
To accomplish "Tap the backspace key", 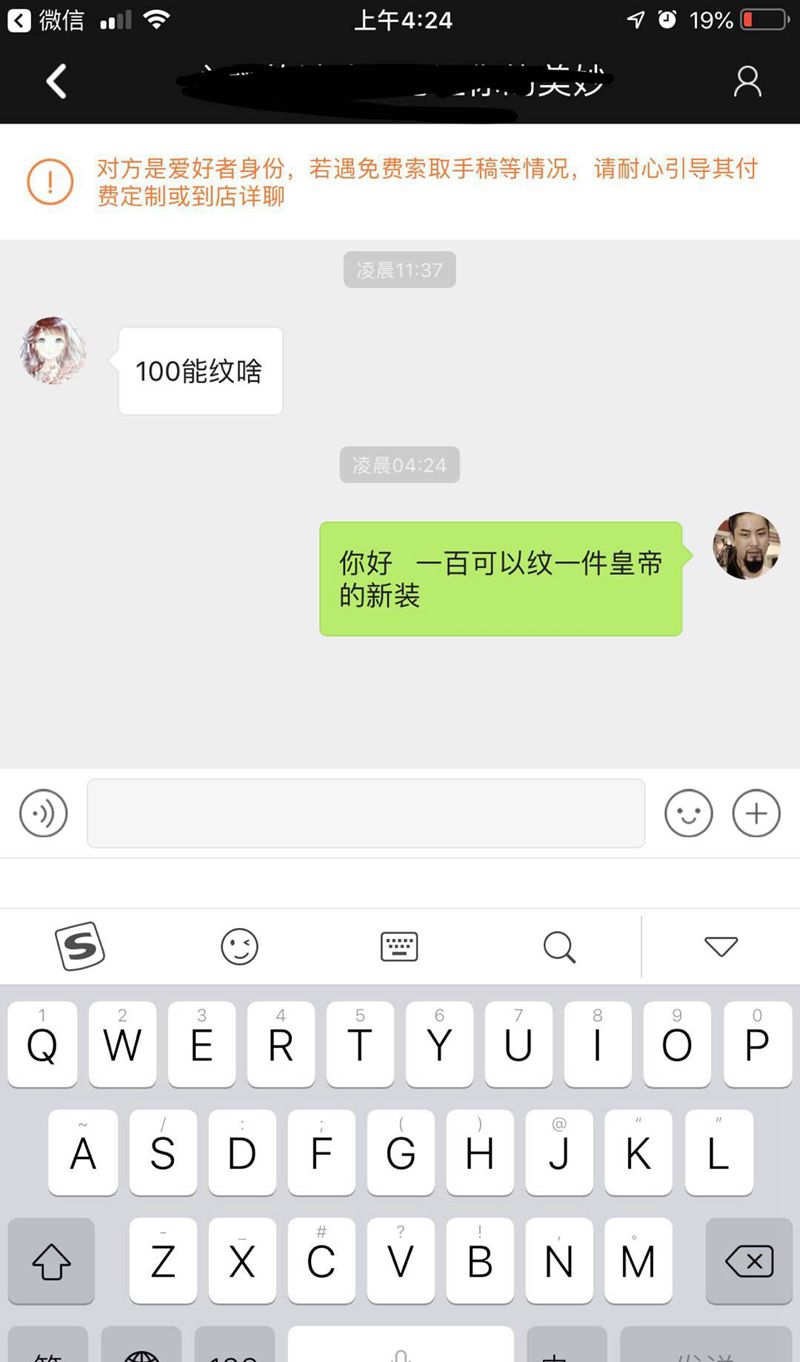I will (x=749, y=1261).
